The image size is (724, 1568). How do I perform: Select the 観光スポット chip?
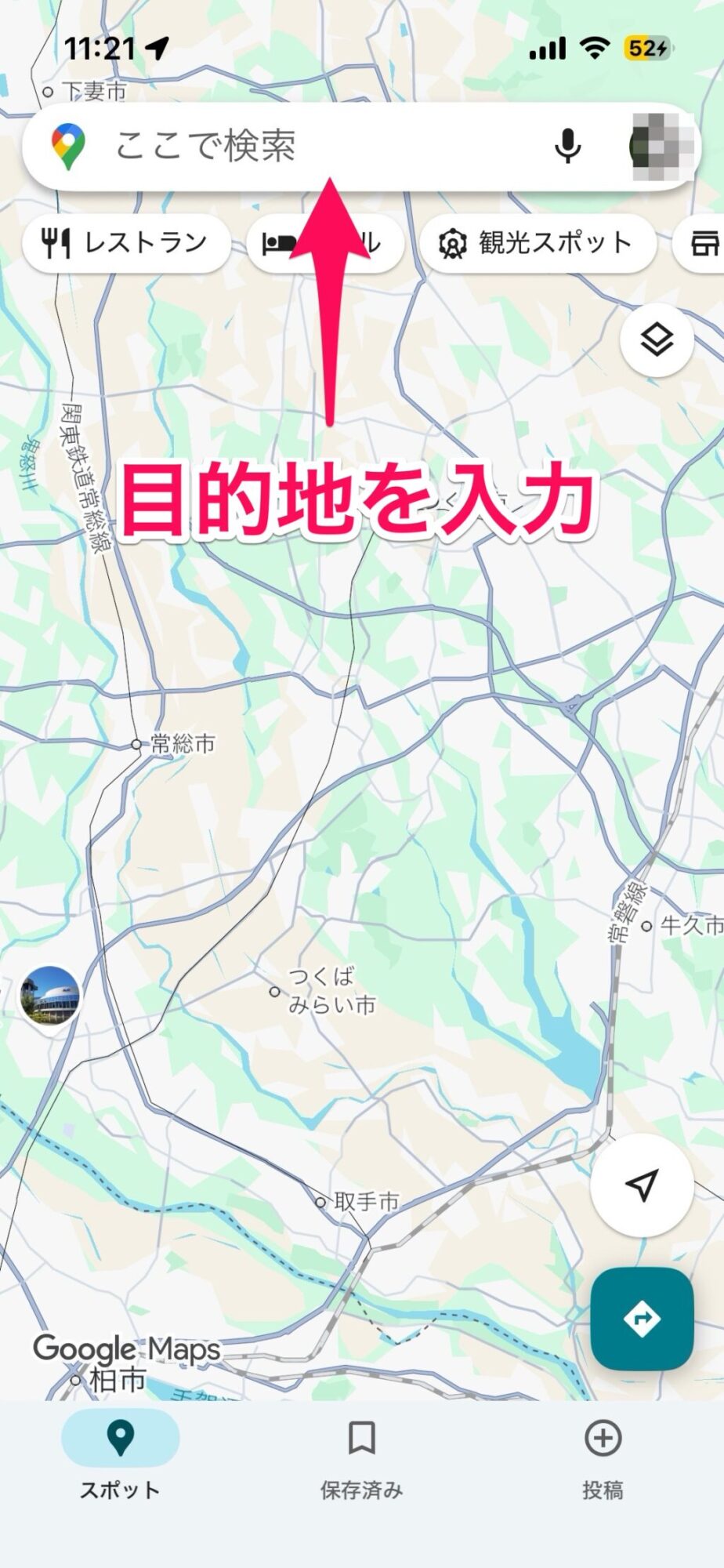tap(538, 243)
